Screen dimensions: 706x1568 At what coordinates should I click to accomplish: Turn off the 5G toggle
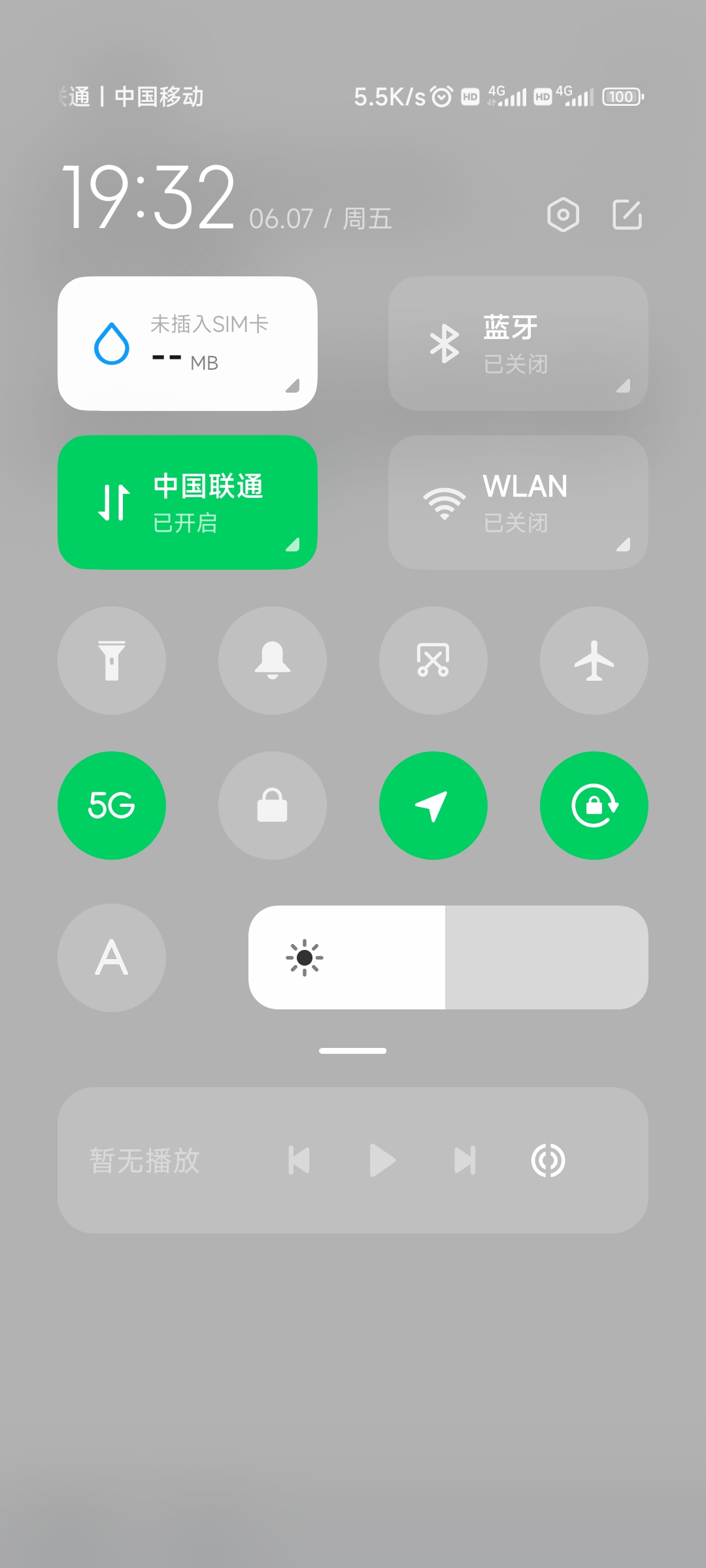pyautogui.click(x=112, y=806)
